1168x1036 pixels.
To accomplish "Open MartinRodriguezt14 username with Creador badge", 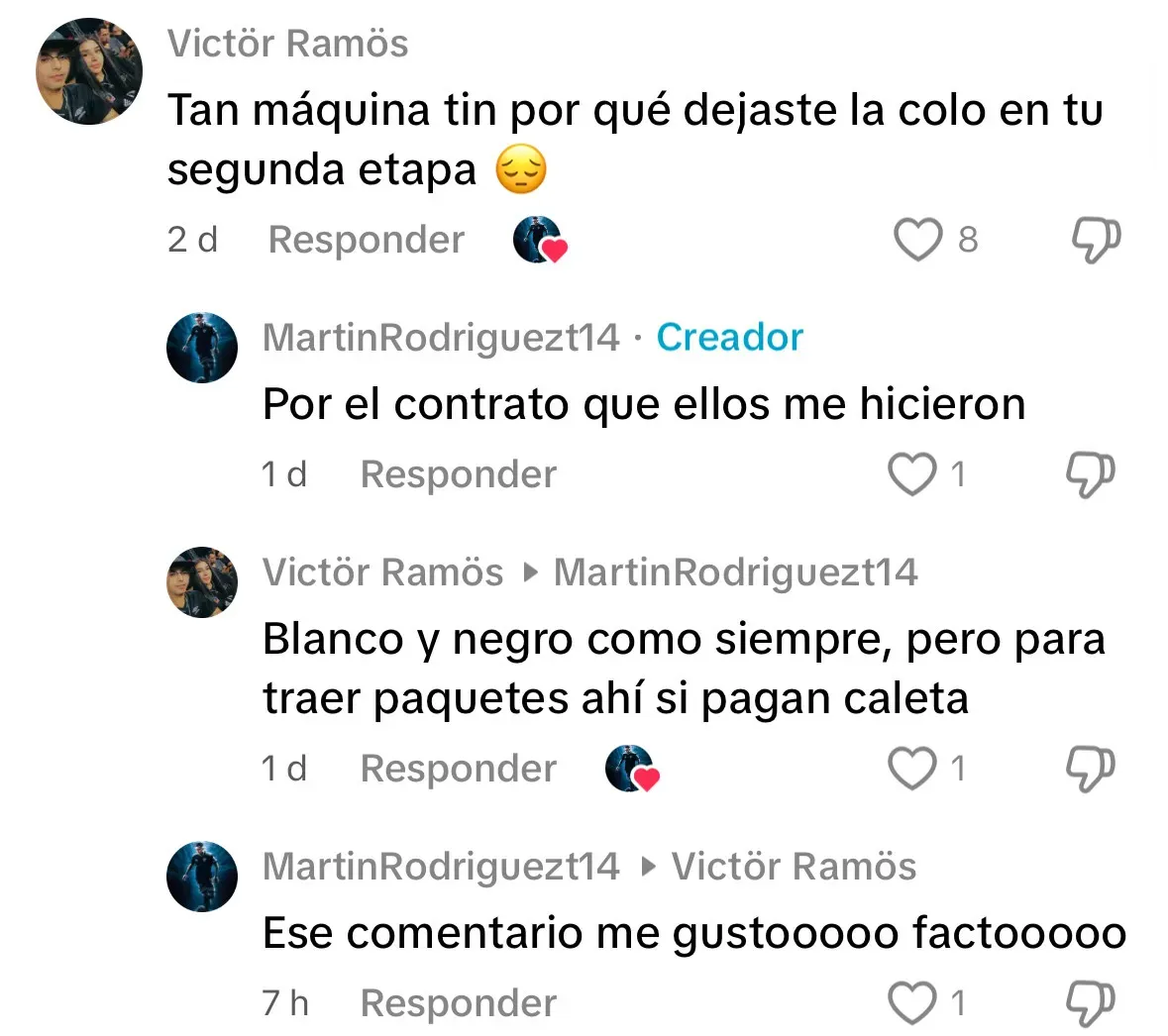I will tap(441, 338).
